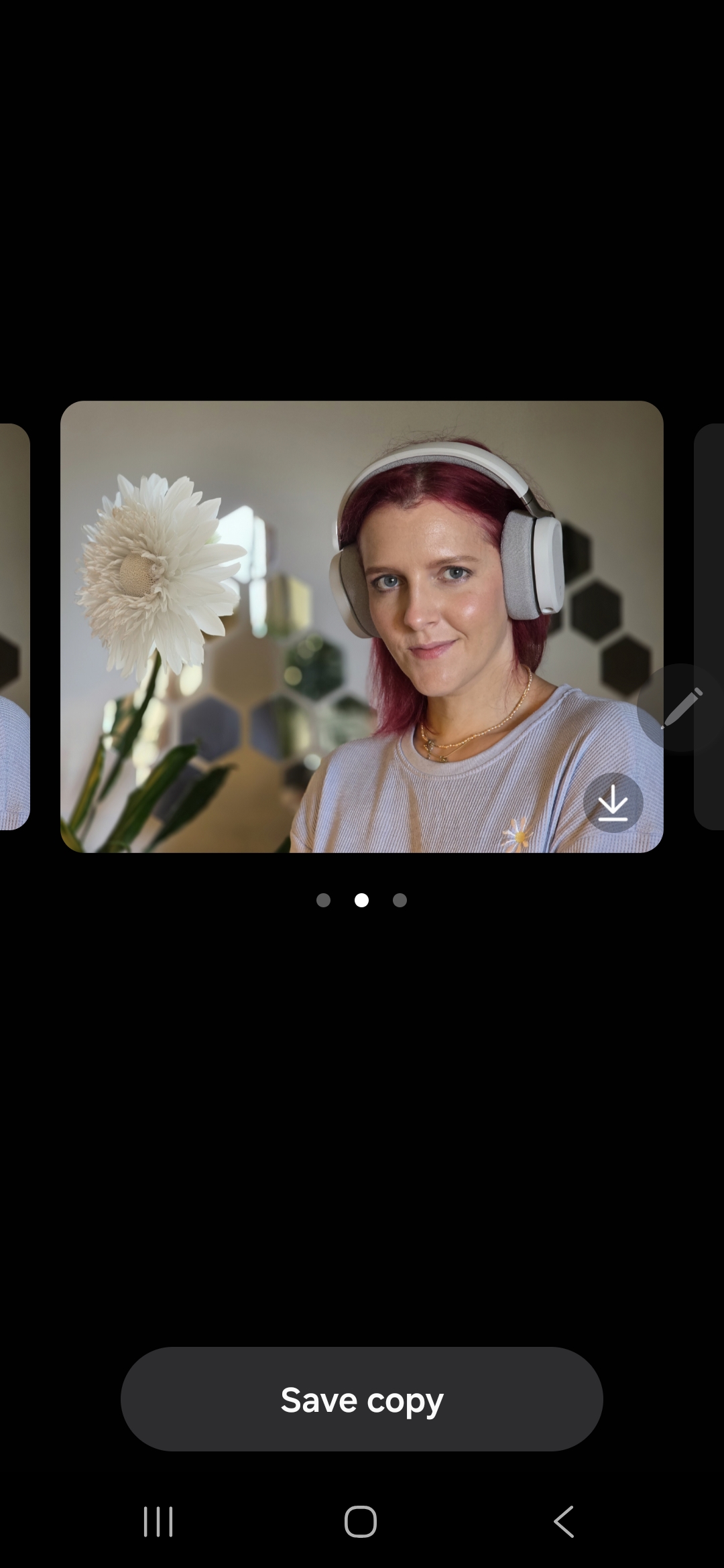
Task: Show the previous image on the left edge
Action: pos(15,627)
